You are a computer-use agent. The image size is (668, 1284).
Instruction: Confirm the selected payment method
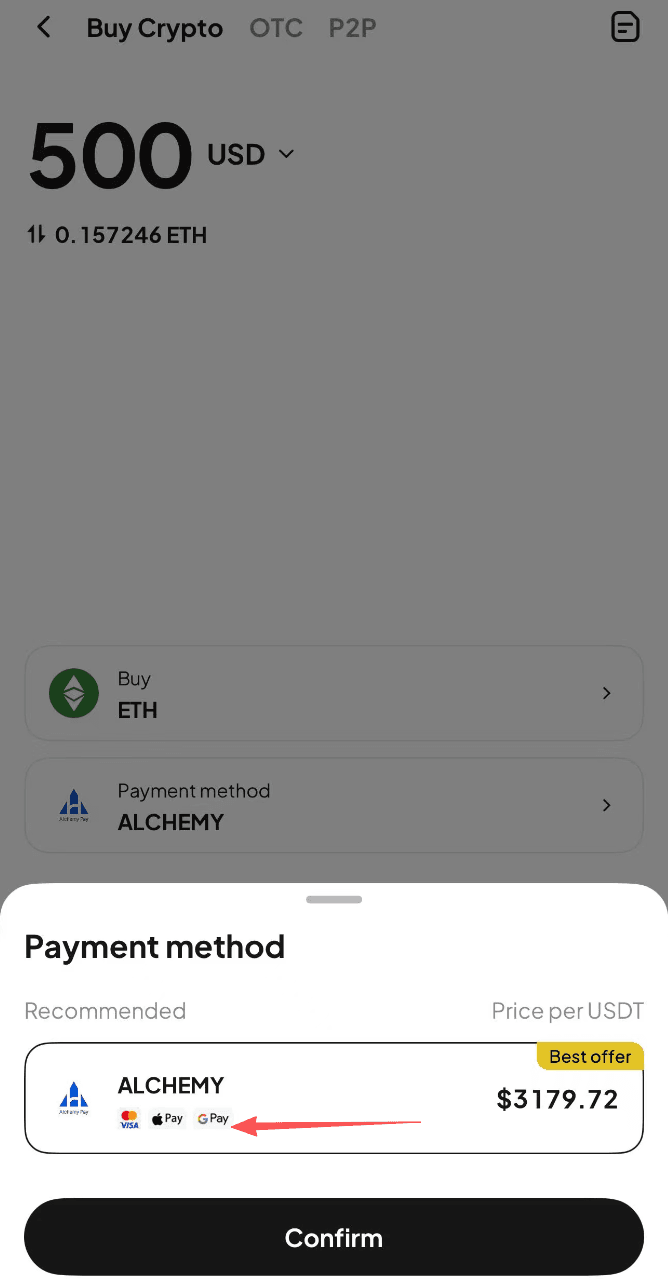point(333,1237)
